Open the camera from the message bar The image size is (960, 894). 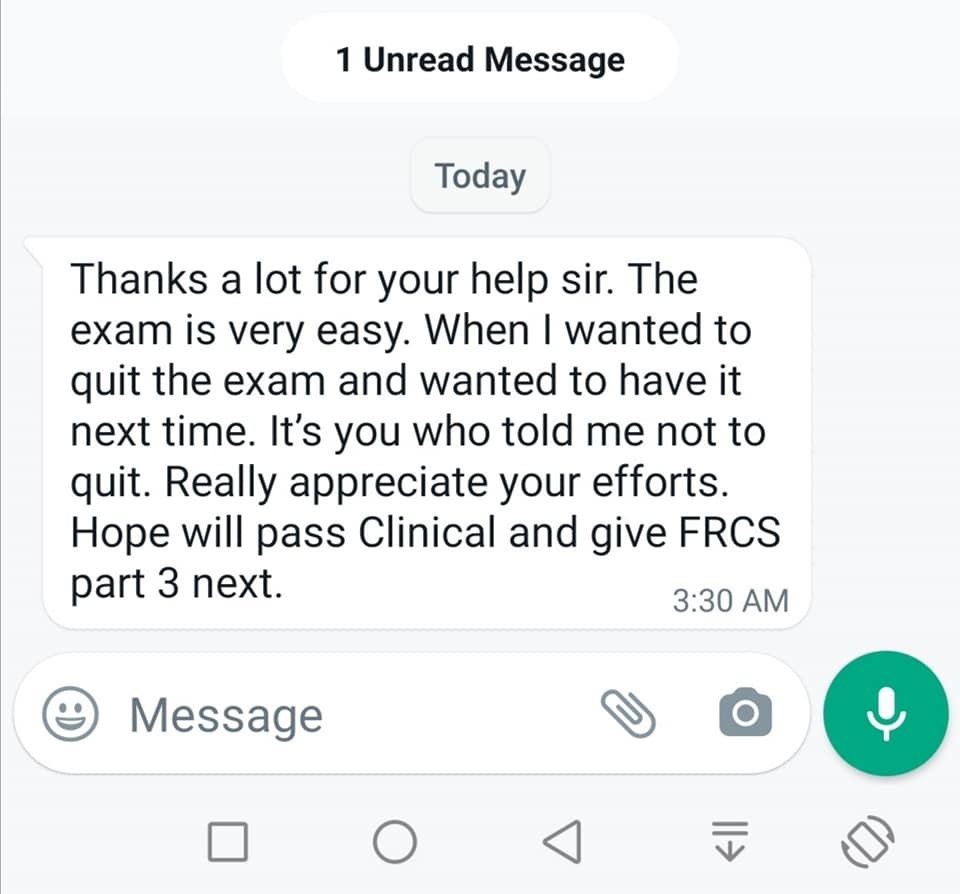click(x=745, y=714)
